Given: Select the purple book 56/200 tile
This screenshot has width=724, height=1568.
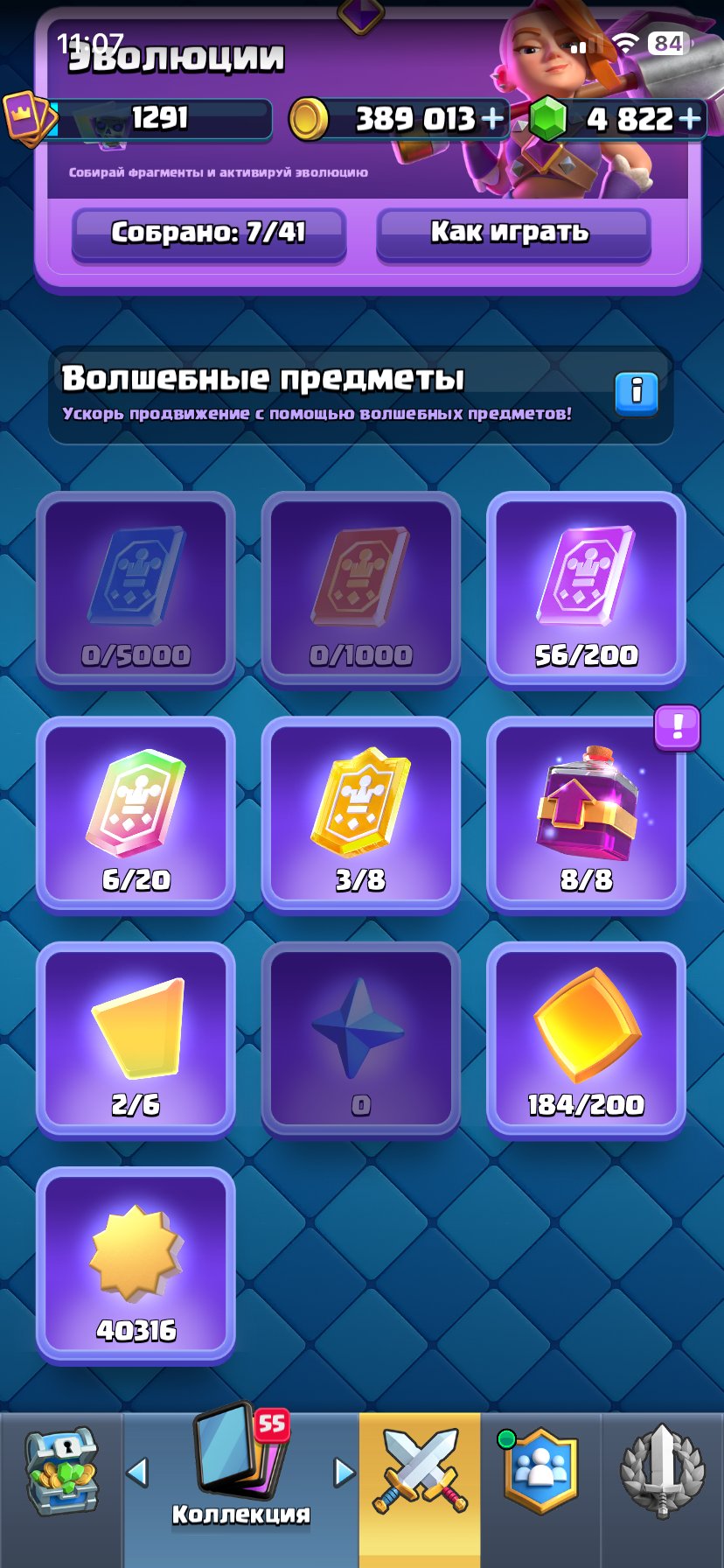Looking at the screenshot, I should 586,590.
